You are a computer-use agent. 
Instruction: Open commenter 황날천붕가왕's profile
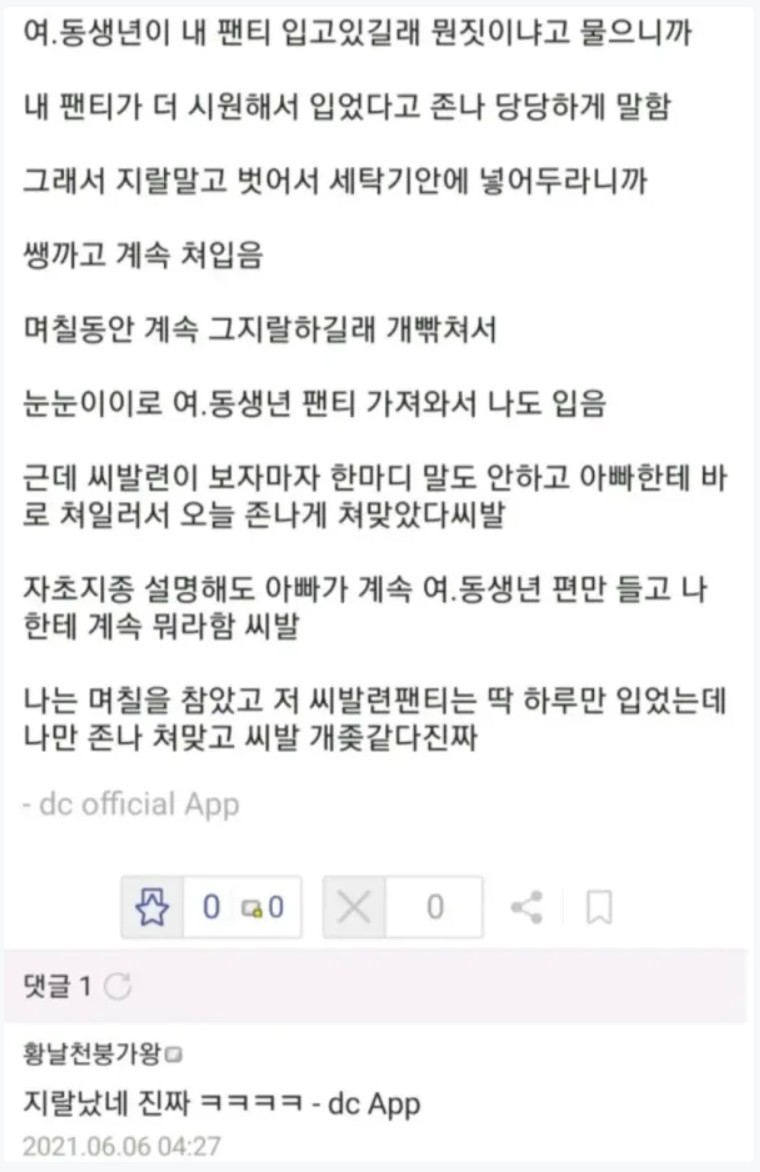(x=96, y=1053)
